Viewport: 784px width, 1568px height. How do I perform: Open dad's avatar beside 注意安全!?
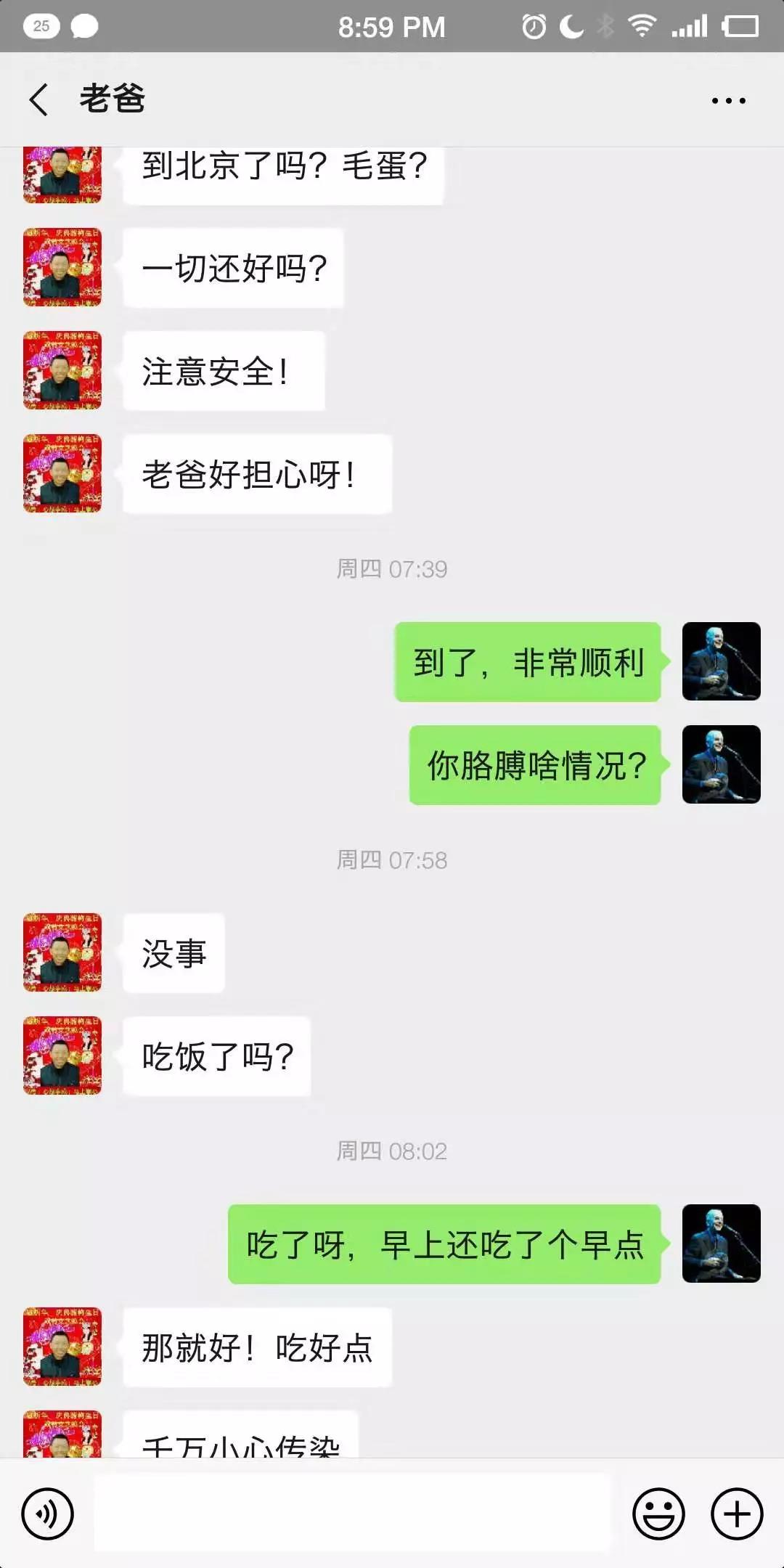click(x=62, y=370)
